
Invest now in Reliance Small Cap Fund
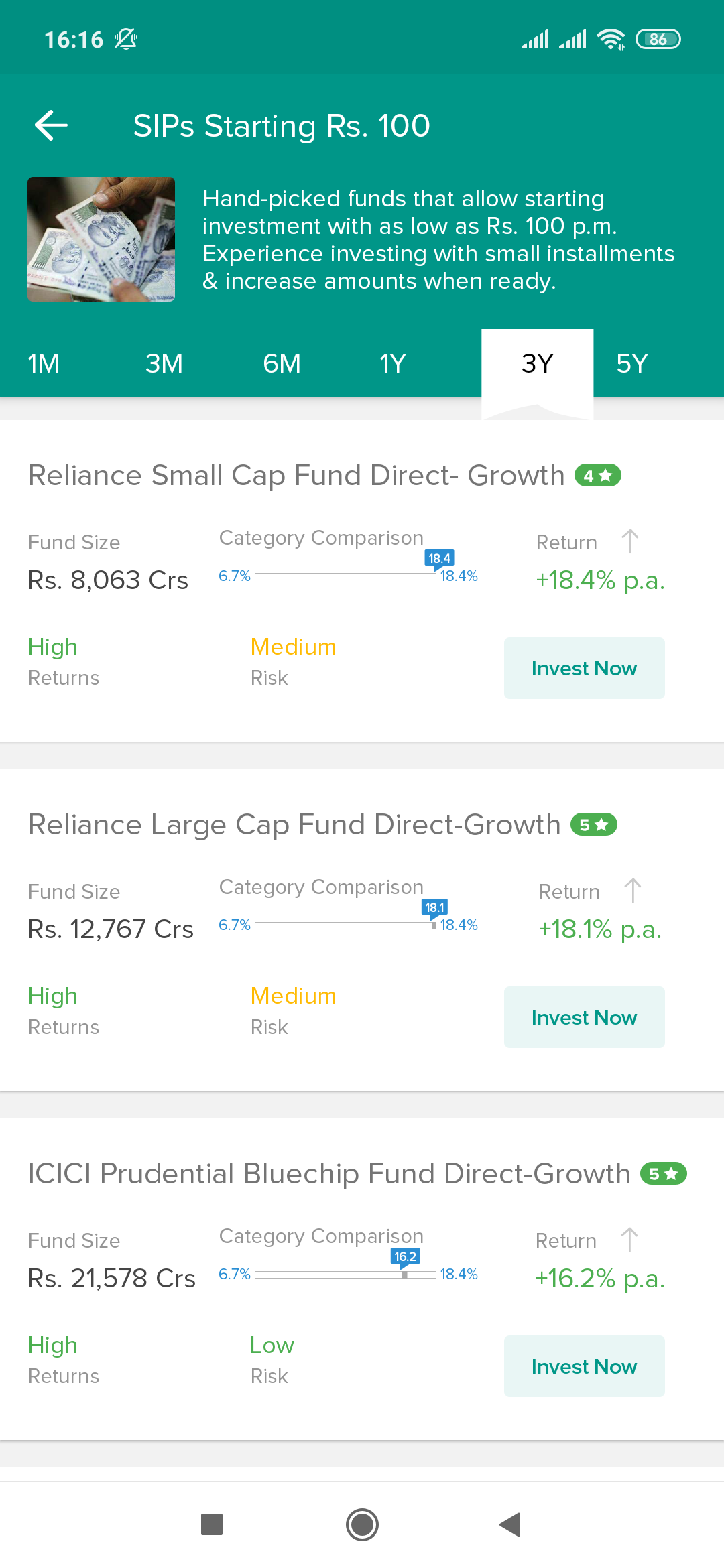[584, 668]
